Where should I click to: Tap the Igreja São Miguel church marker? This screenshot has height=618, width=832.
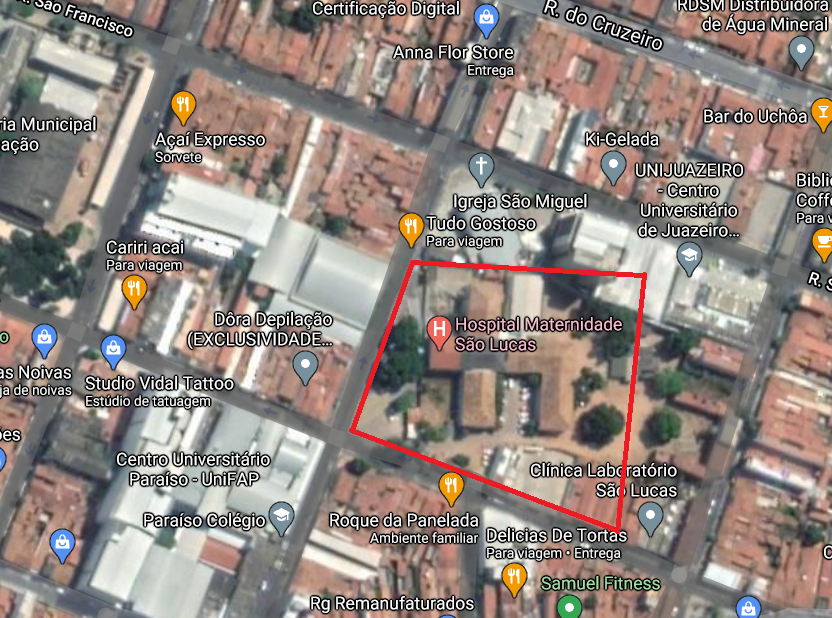[482, 166]
